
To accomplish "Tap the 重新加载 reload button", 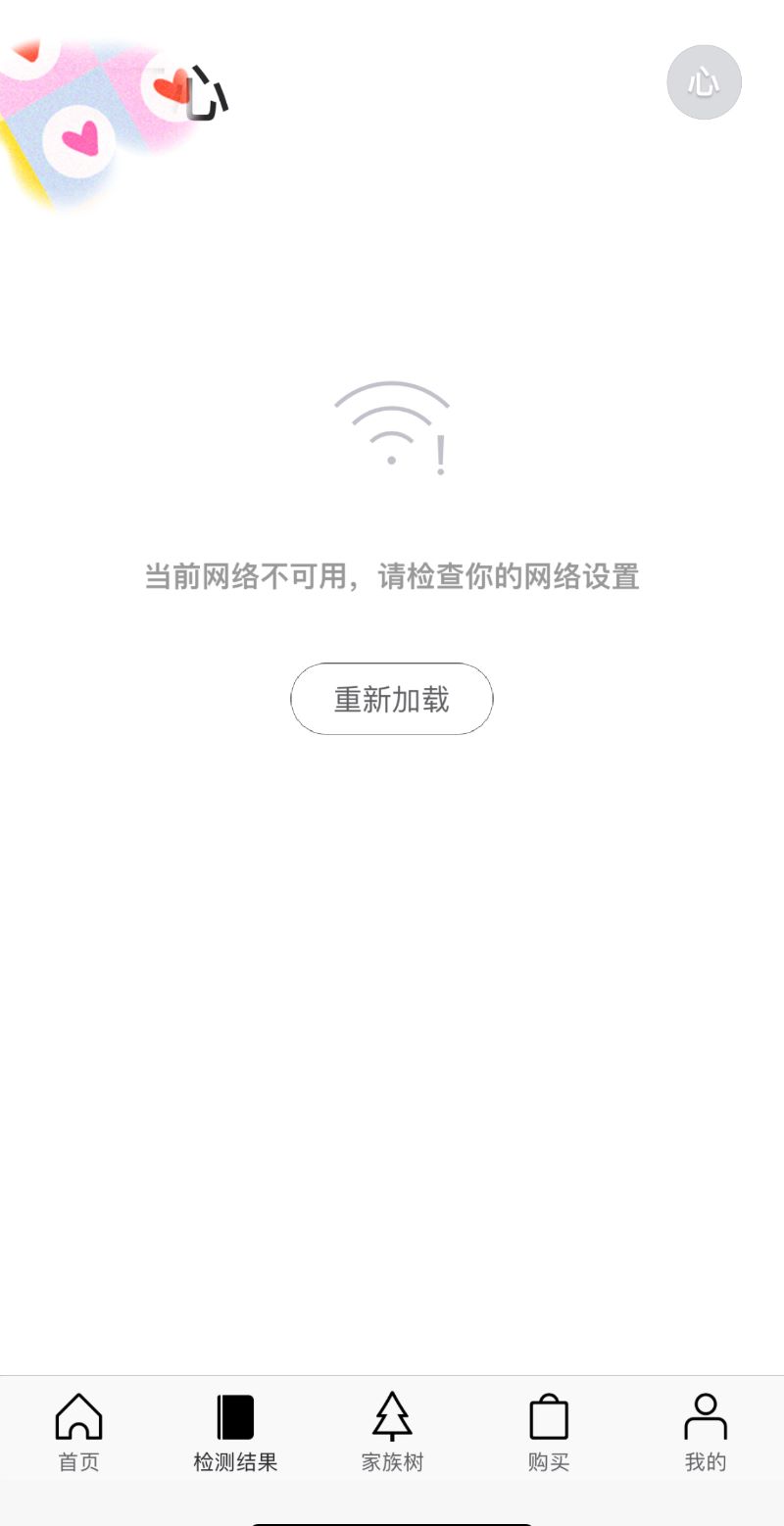I will pyautogui.click(x=392, y=699).
